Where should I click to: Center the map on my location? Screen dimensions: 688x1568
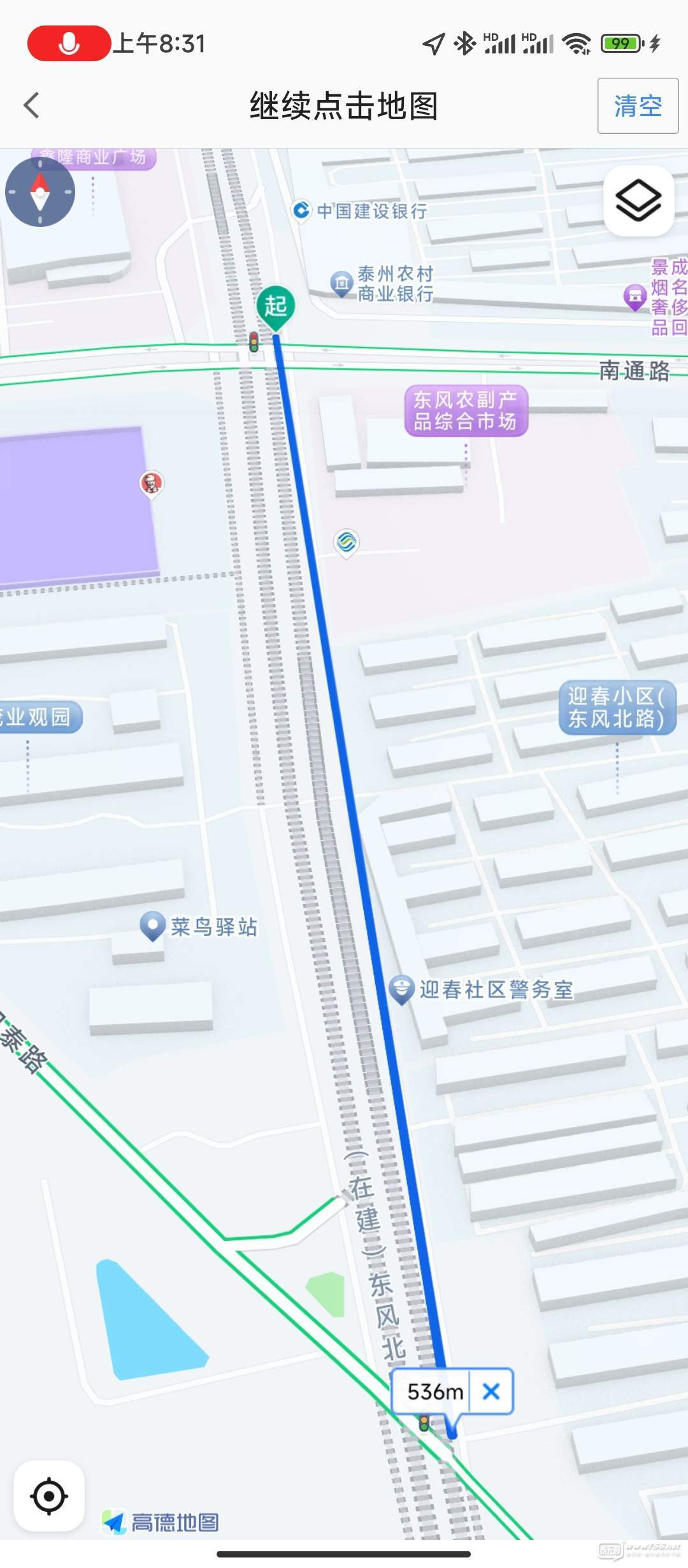click(x=49, y=1495)
